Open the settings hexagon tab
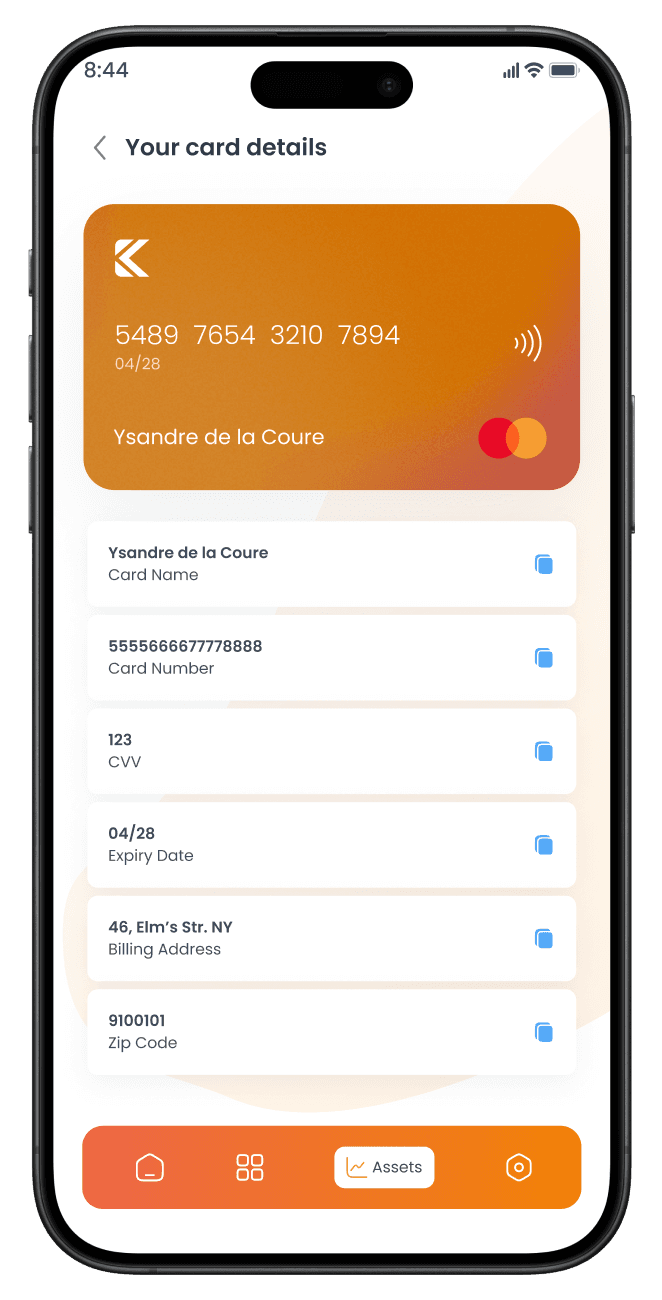Screen dimensions: 662x1300 click(x=518, y=1167)
